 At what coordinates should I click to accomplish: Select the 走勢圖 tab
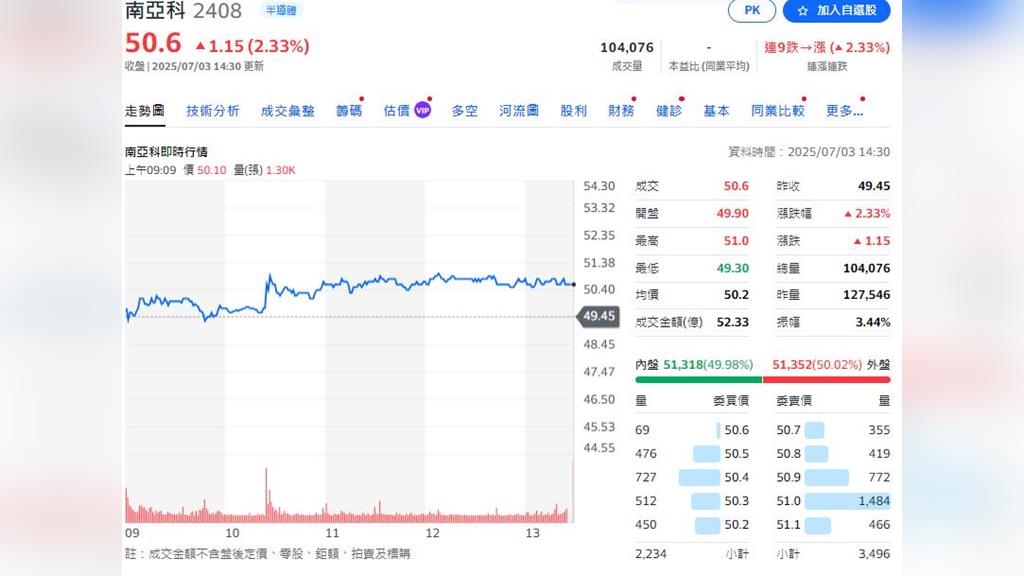(145, 111)
